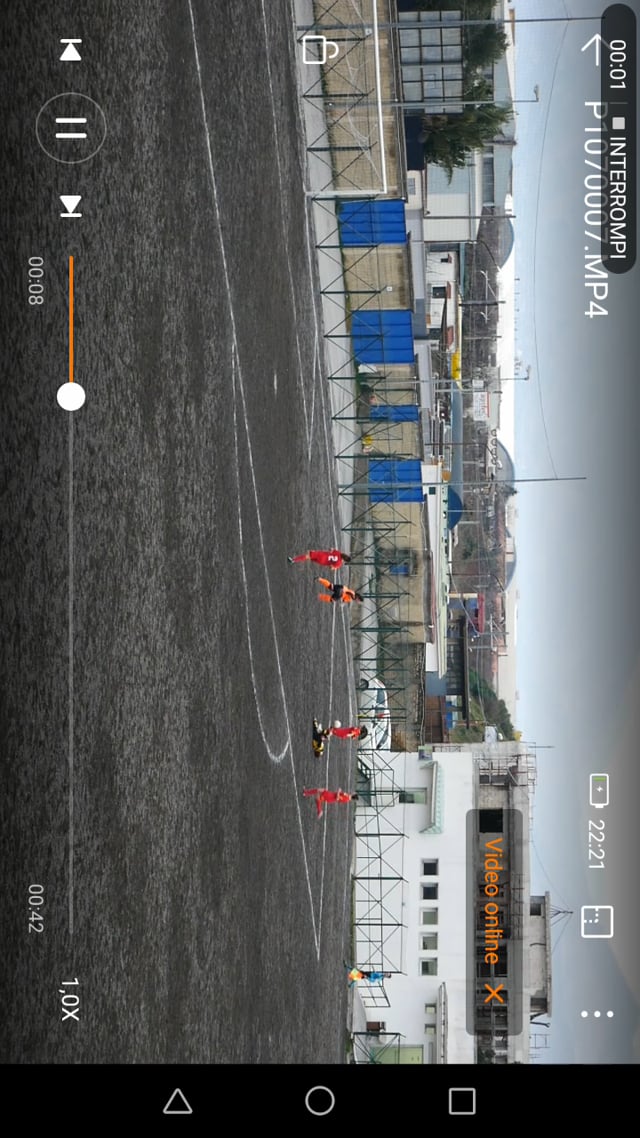Tap the cup icon near the video top
This screenshot has height=1138, width=640.
pos(319,49)
